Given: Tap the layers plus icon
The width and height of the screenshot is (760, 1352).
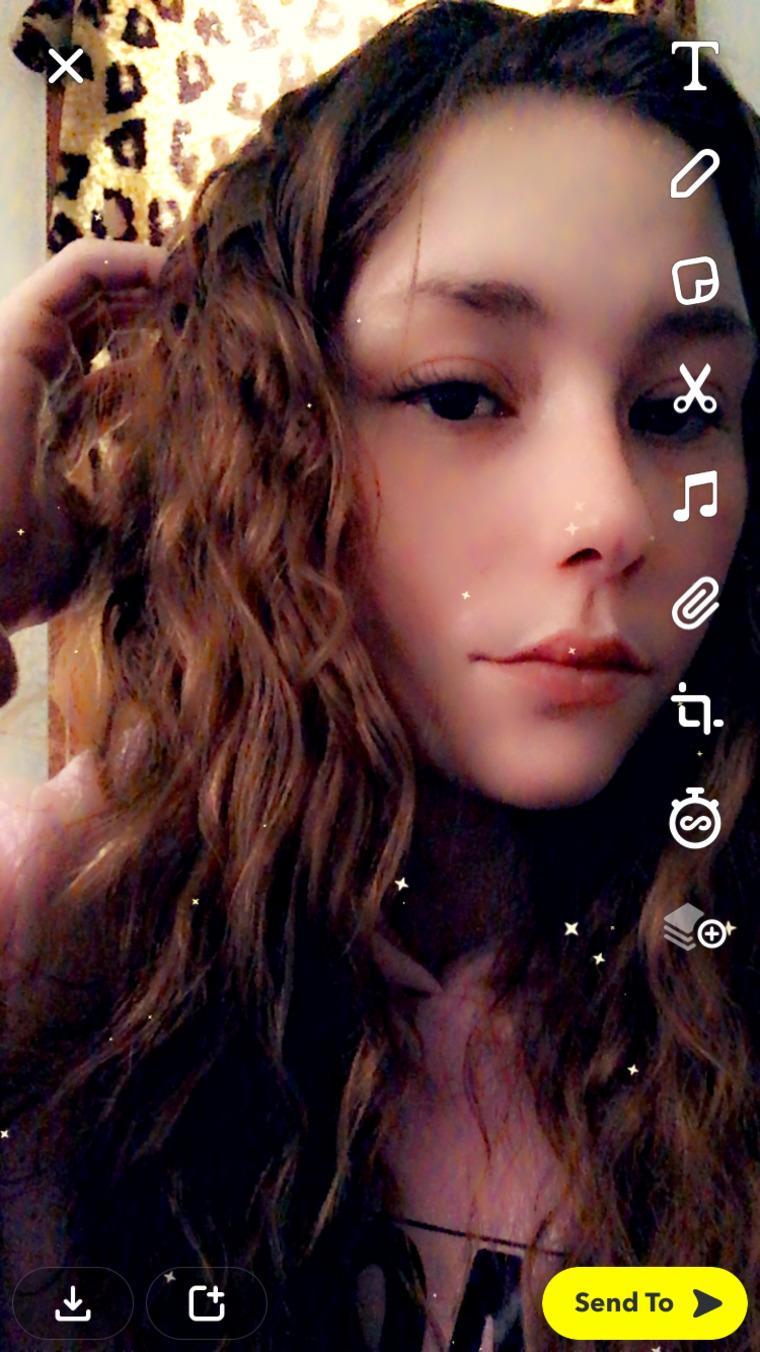Looking at the screenshot, I should (x=695, y=928).
